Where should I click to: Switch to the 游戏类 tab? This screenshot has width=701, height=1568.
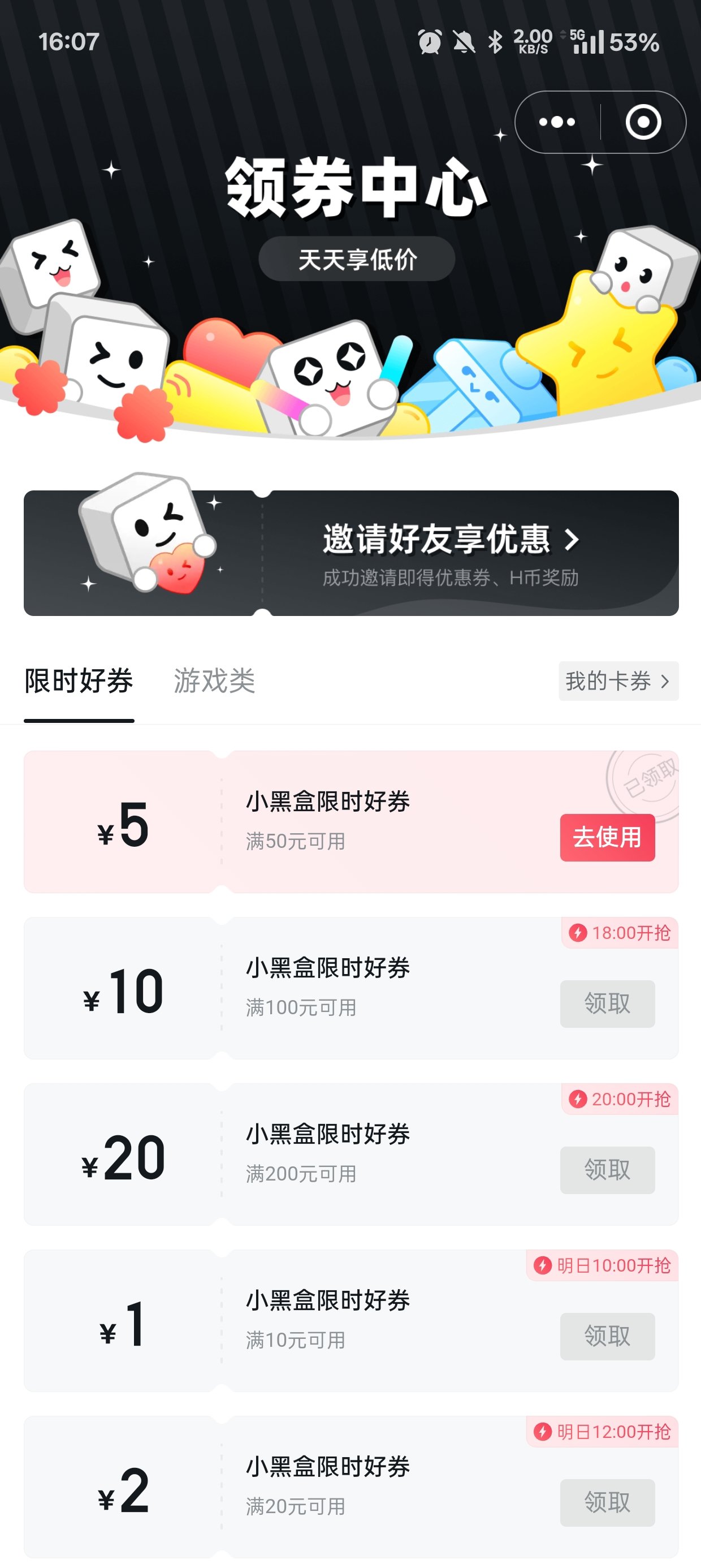click(x=214, y=680)
